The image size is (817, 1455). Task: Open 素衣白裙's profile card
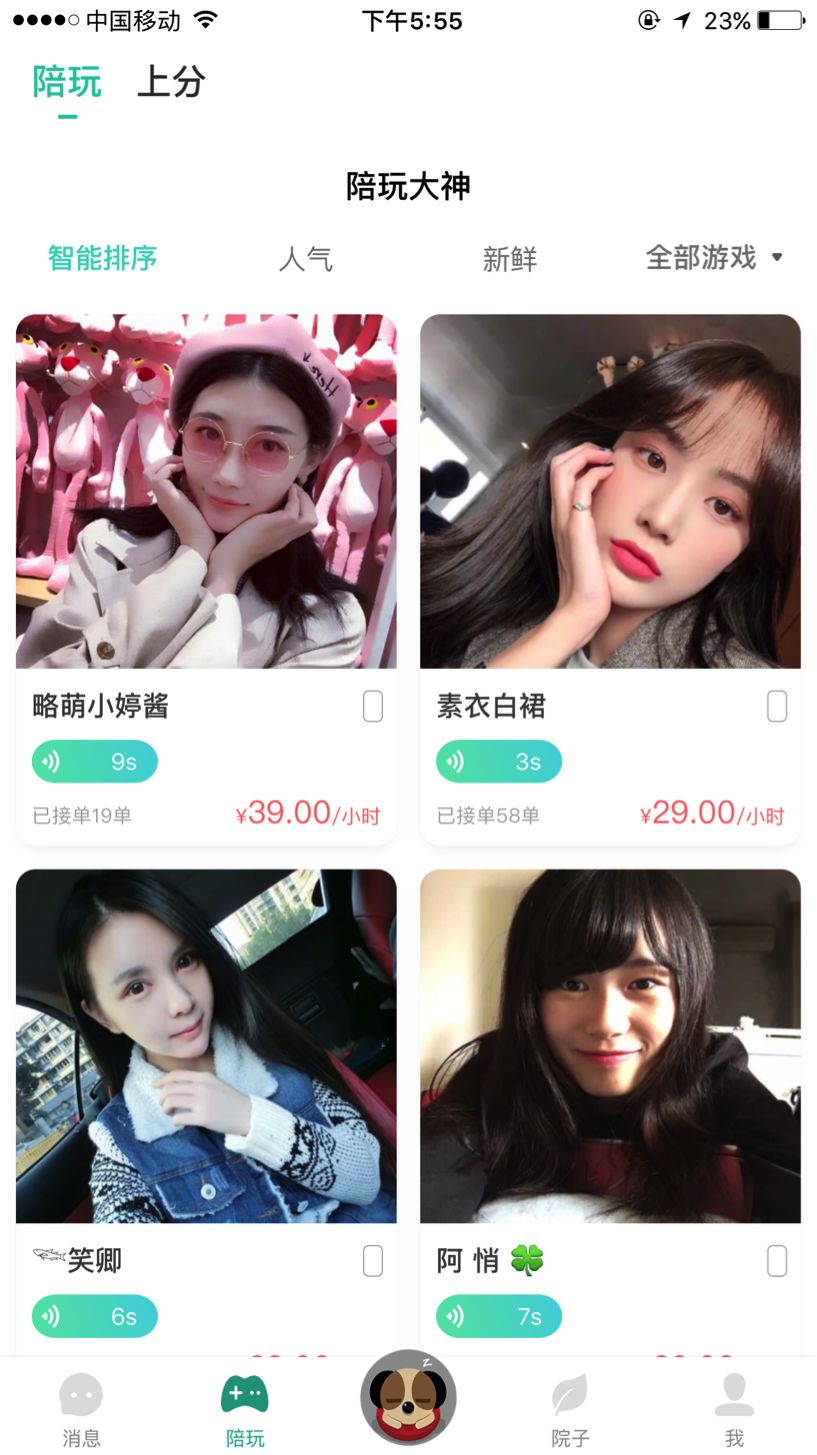pos(610,491)
